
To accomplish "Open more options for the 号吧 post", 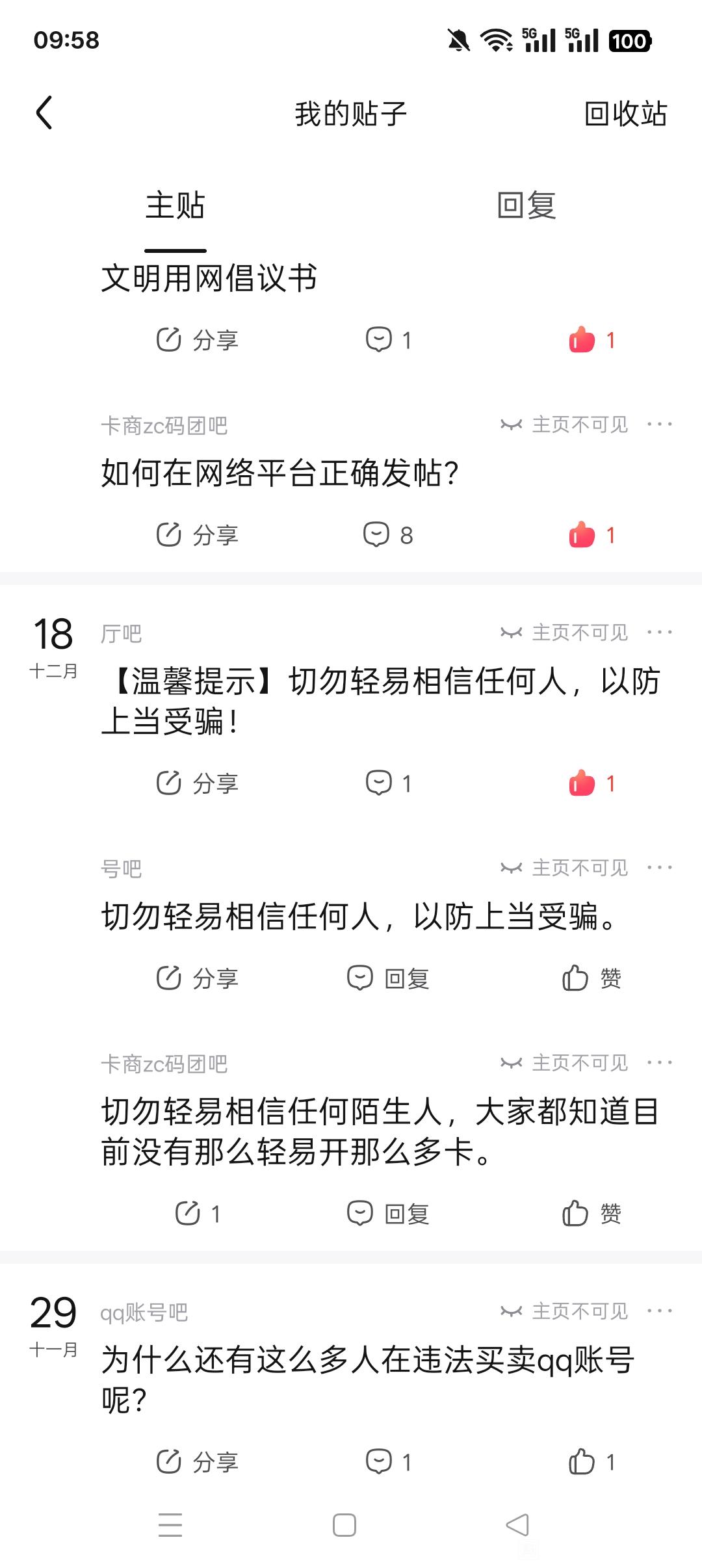I will tap(660, 868).
